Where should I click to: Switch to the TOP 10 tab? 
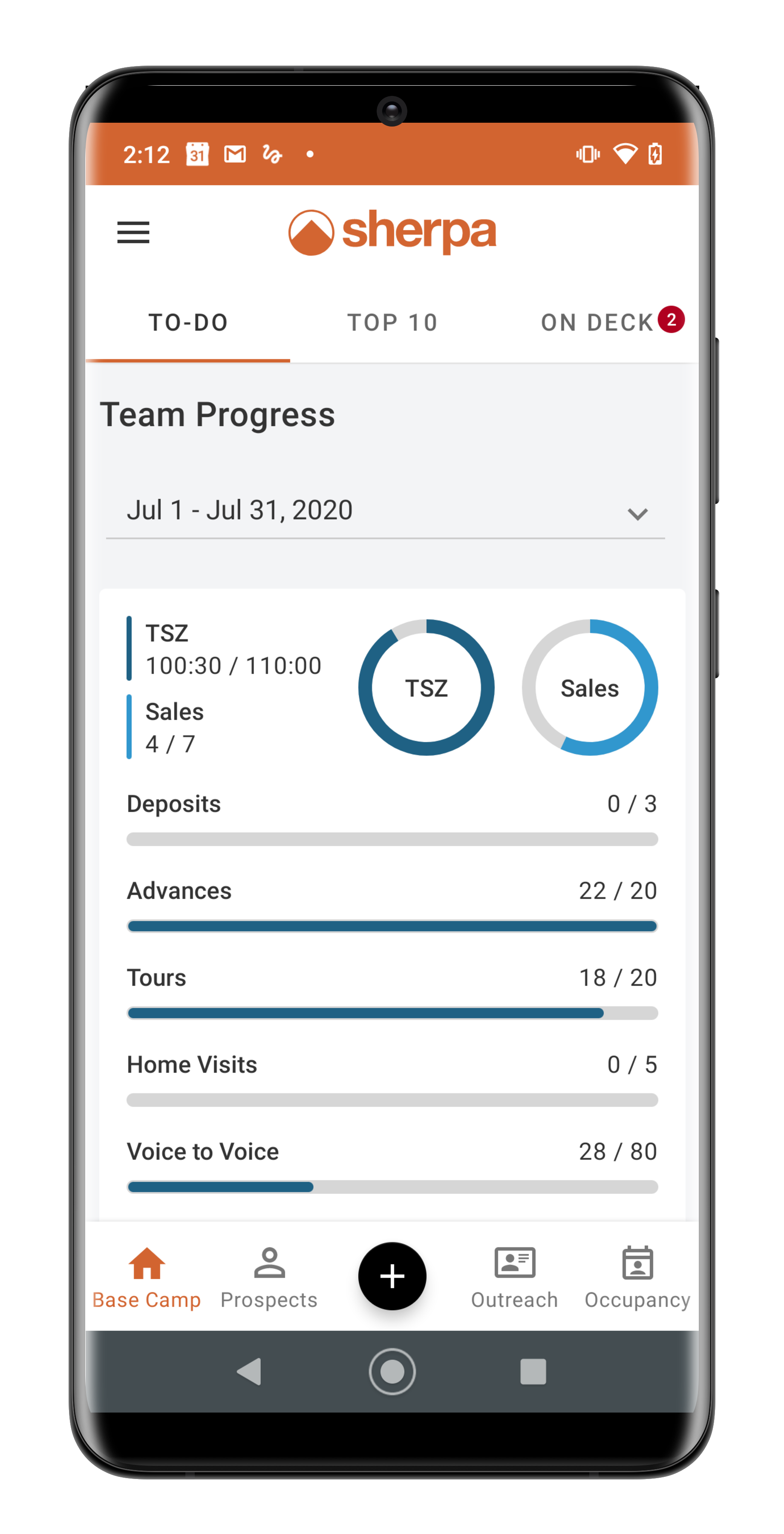[392, 322]
